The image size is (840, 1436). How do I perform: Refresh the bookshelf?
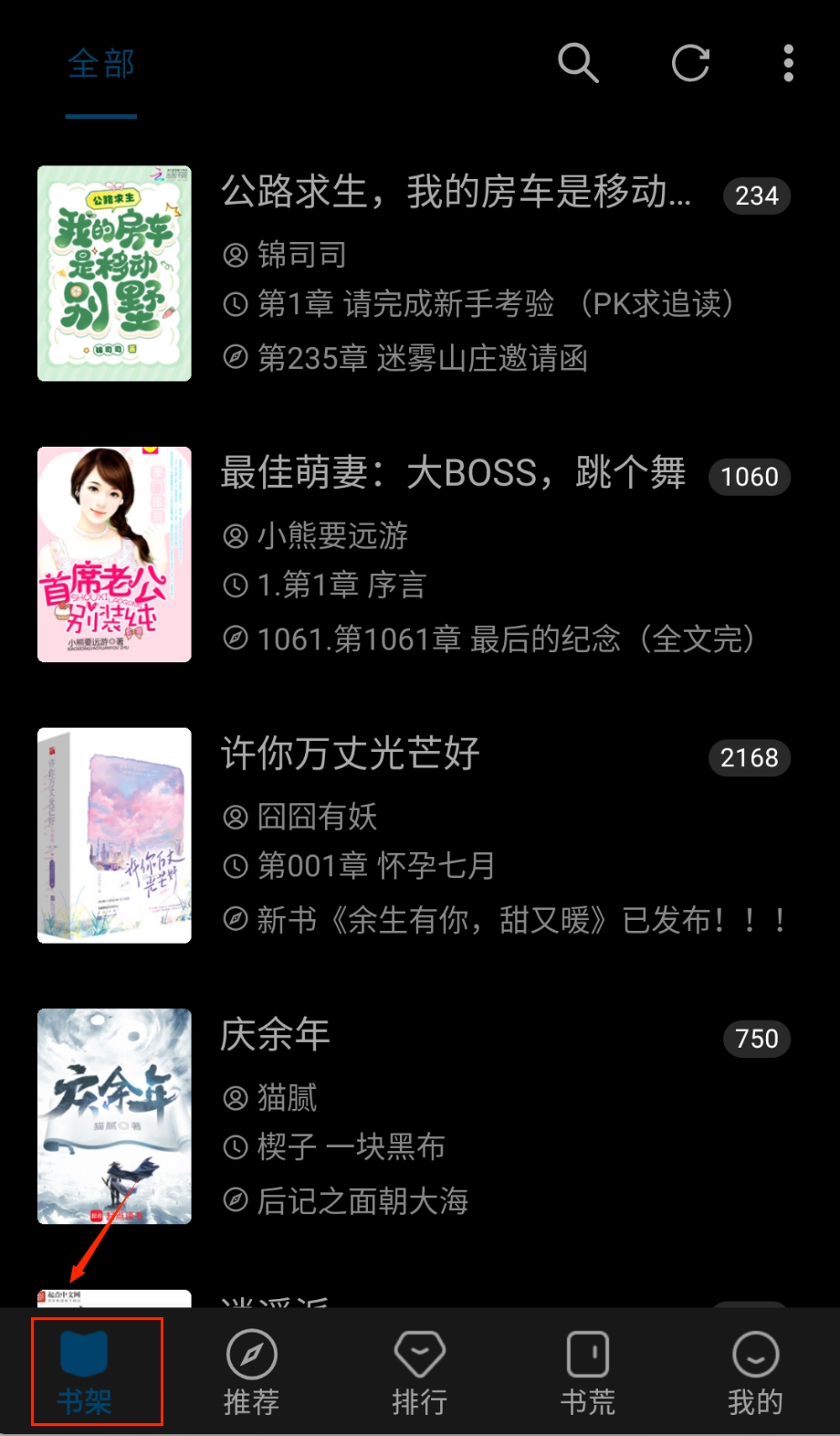coord(690,63)
